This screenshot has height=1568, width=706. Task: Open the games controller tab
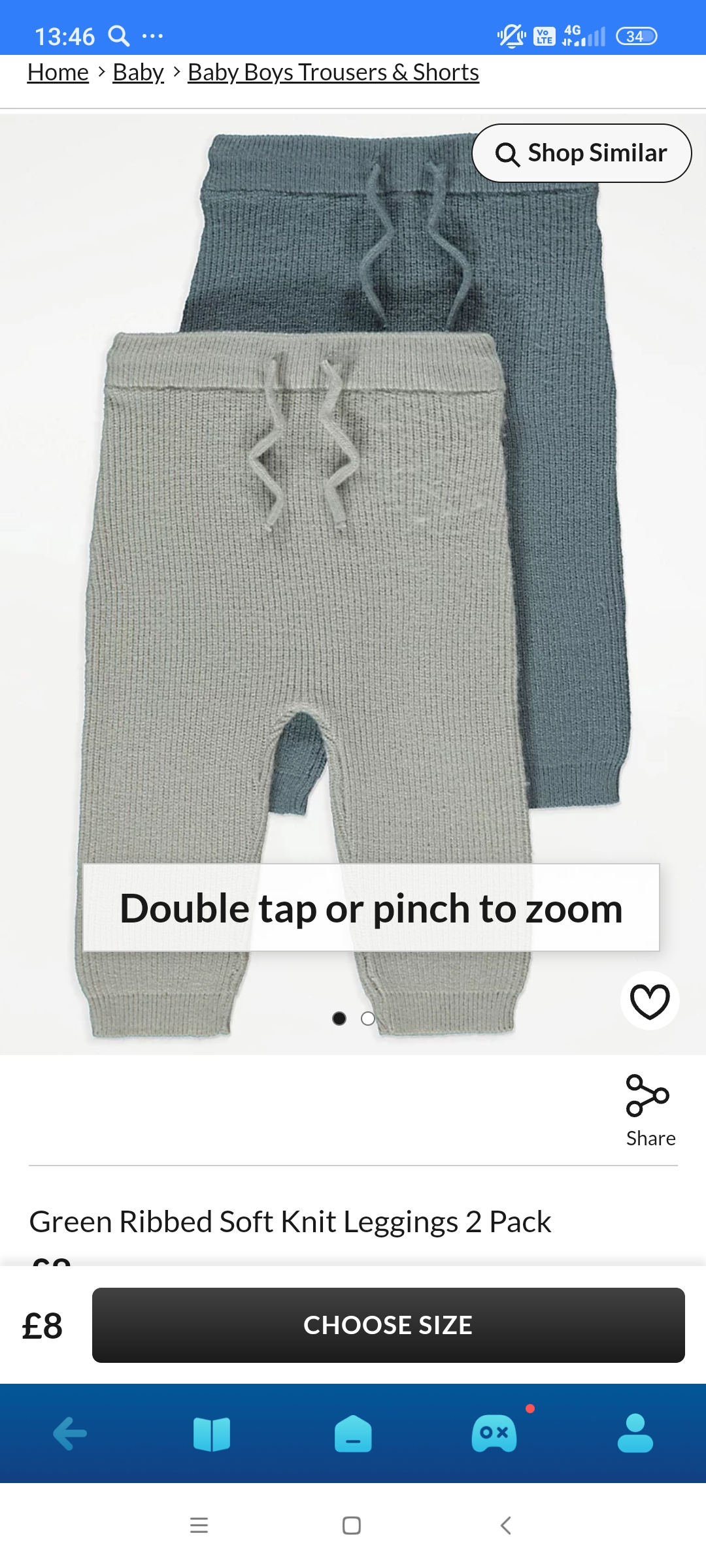pos(494,1434)
